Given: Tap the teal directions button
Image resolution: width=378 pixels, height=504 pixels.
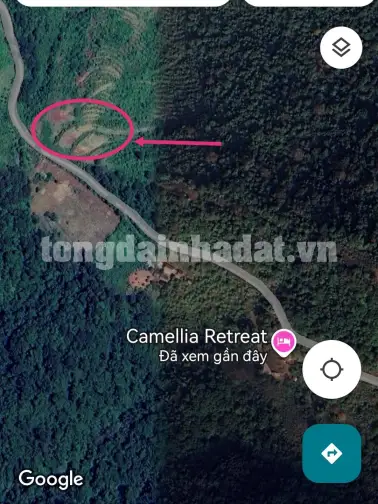Looking at the screenshot, I should tap(332, 453).
